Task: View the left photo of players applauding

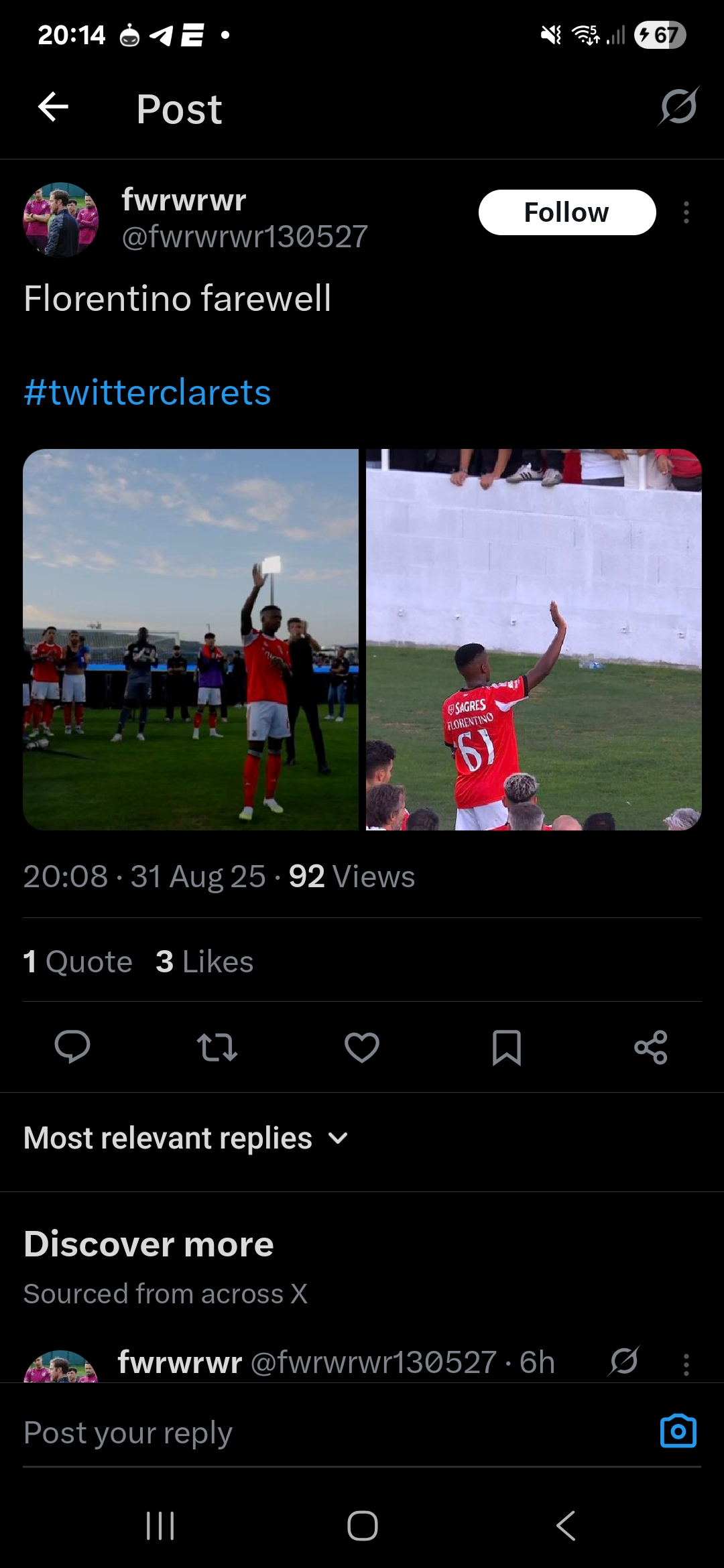Action: [191, 639]
